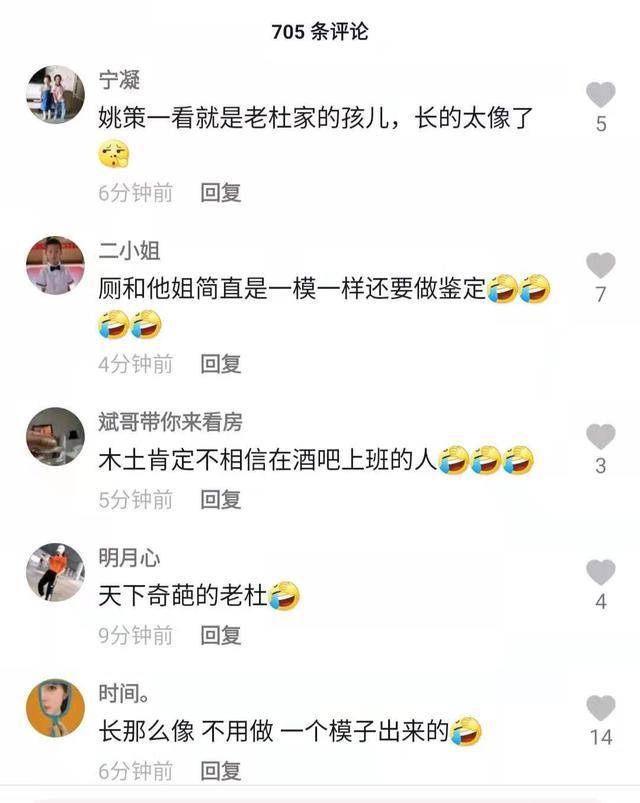Open 时间。's profile avatar
Viewport: 640px width, 803px height.
pos(55,708)
